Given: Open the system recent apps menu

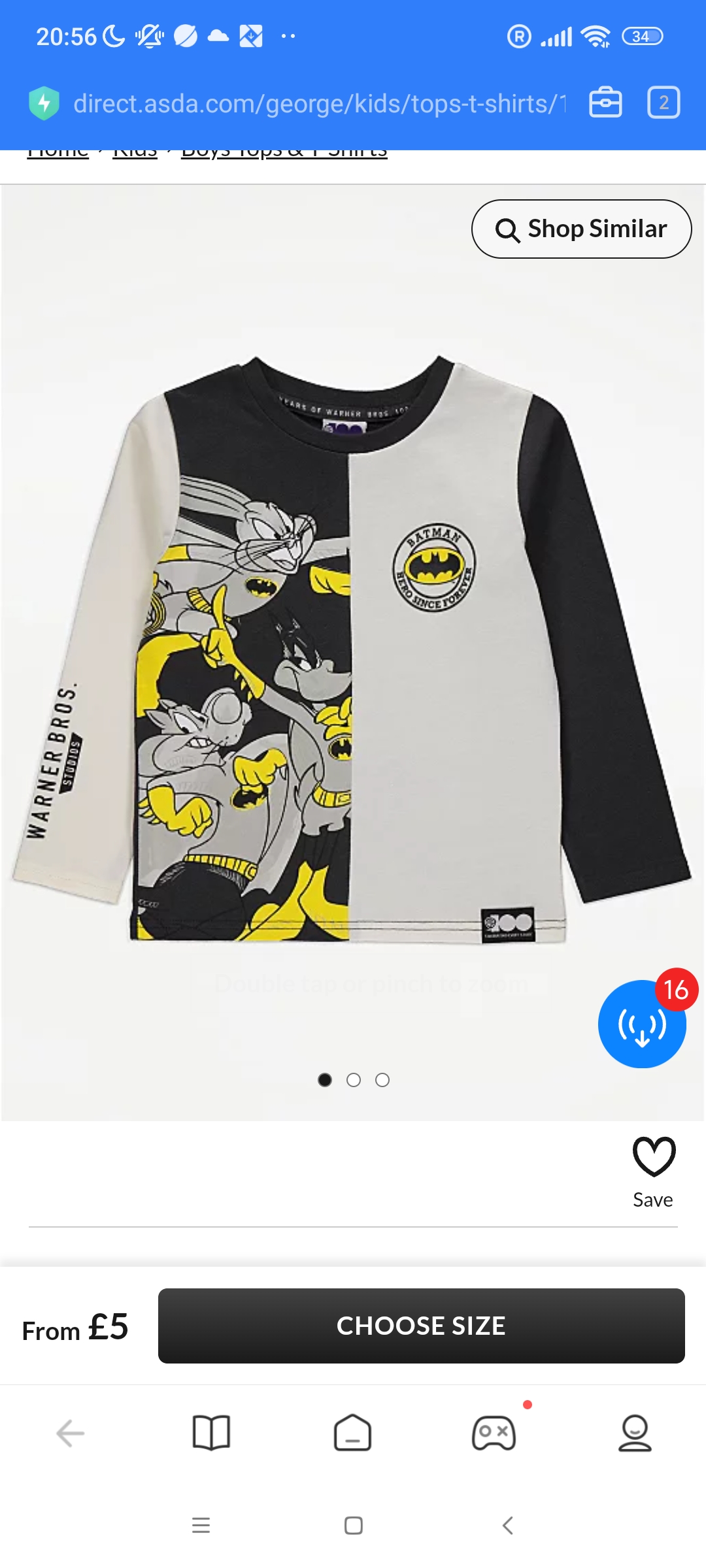Looking at the screenshot, I should coord(201,1526).
